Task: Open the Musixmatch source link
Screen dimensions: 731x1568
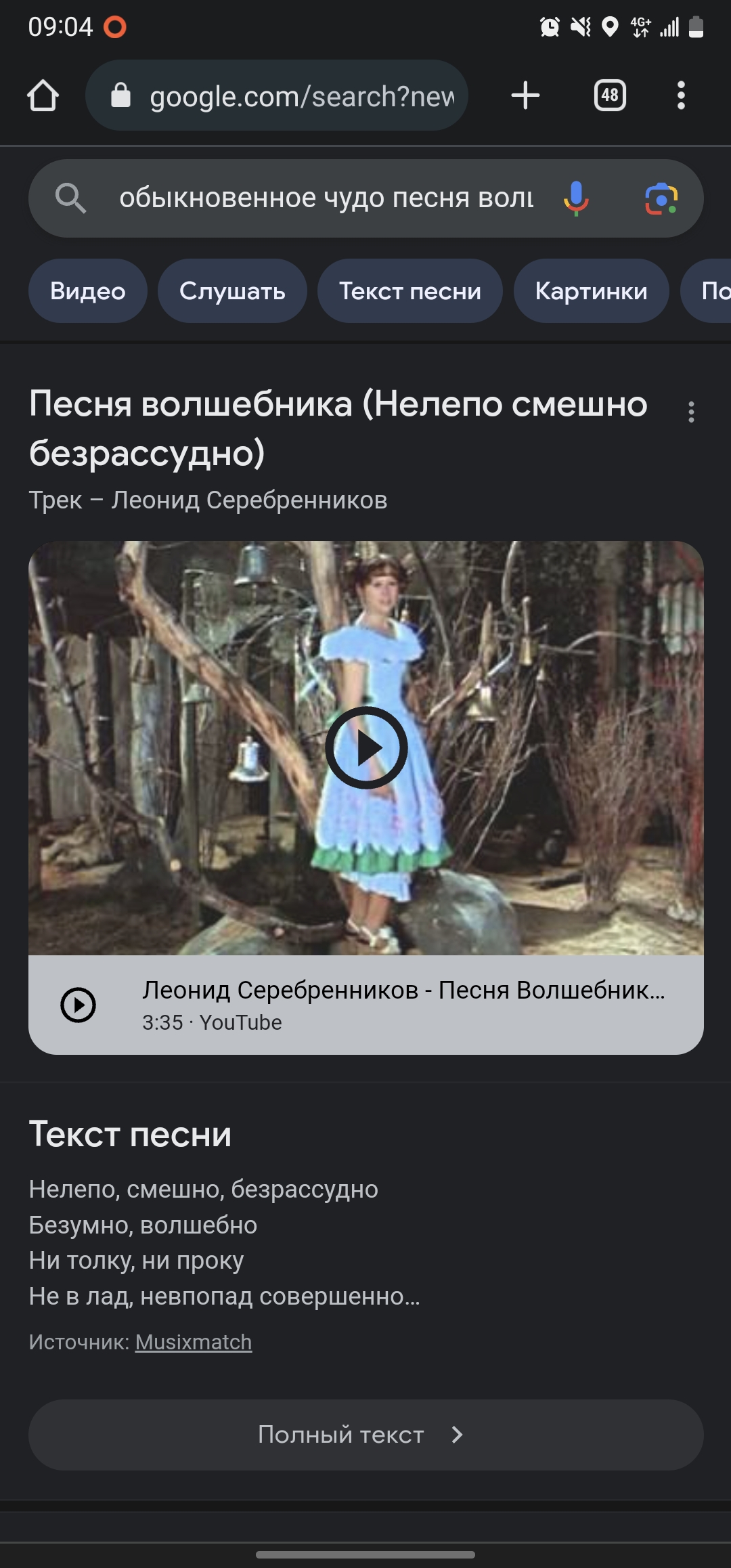Action: (194, 1342)
